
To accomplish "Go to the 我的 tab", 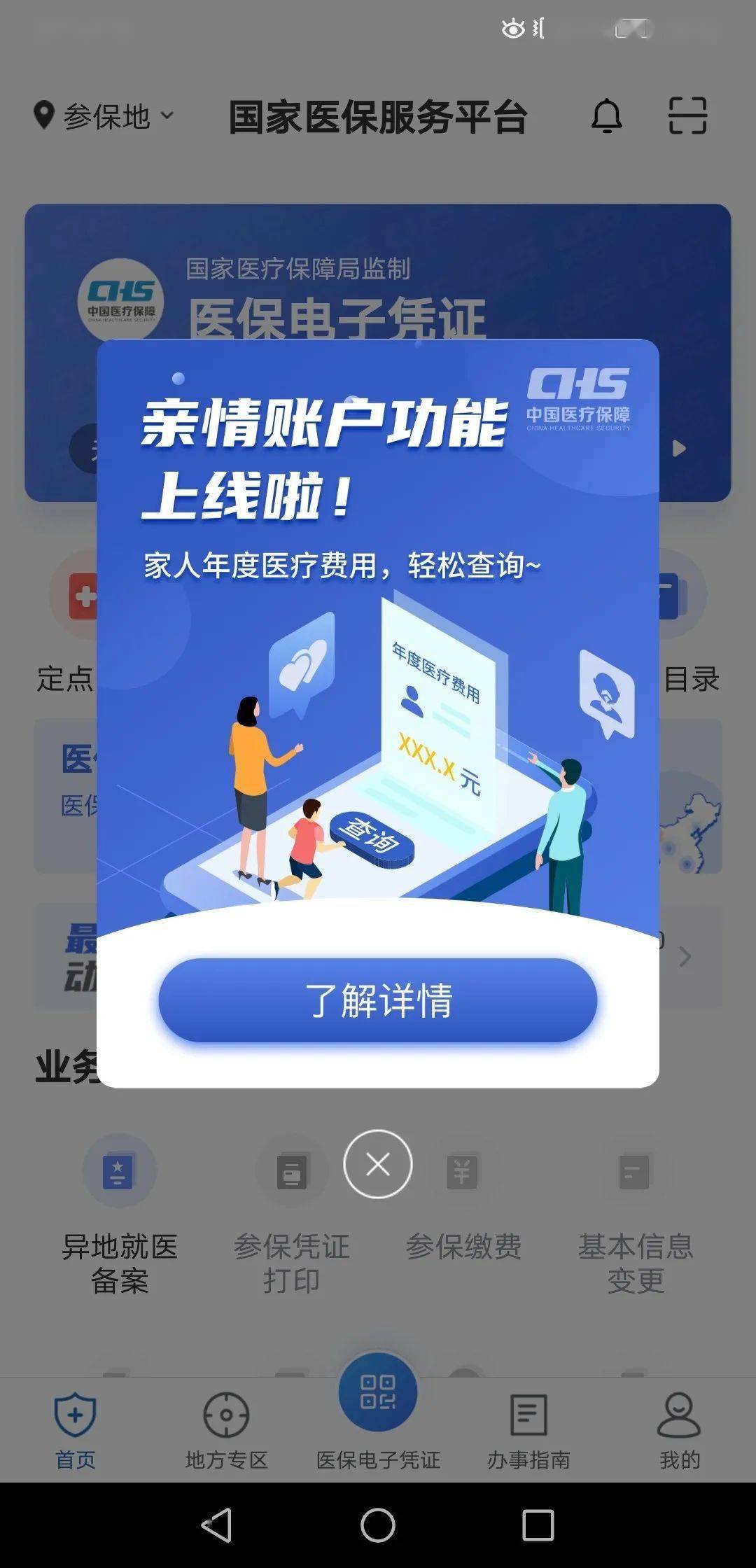I will click(679, 1428).
